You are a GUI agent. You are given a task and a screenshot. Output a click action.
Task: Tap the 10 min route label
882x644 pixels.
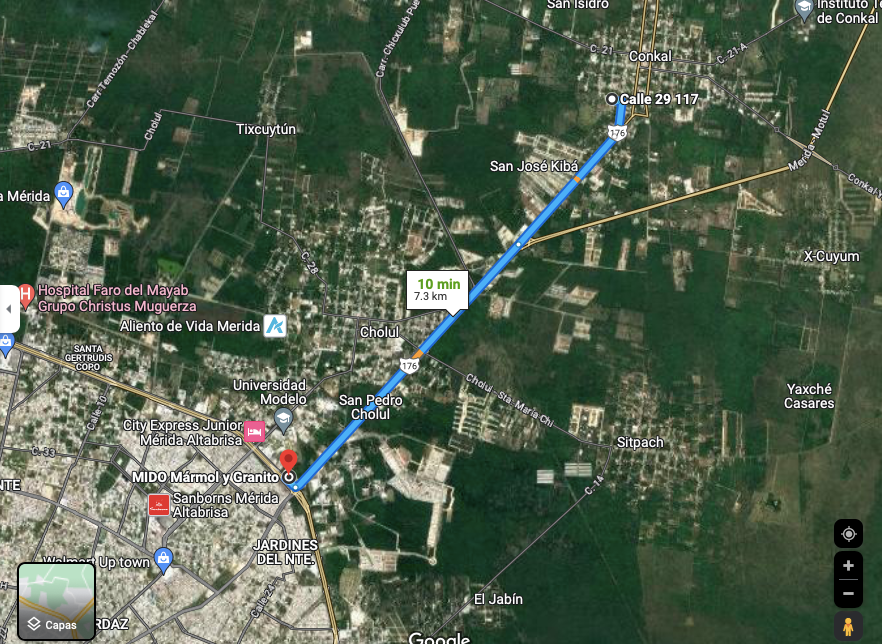click(x=439, y=290)
